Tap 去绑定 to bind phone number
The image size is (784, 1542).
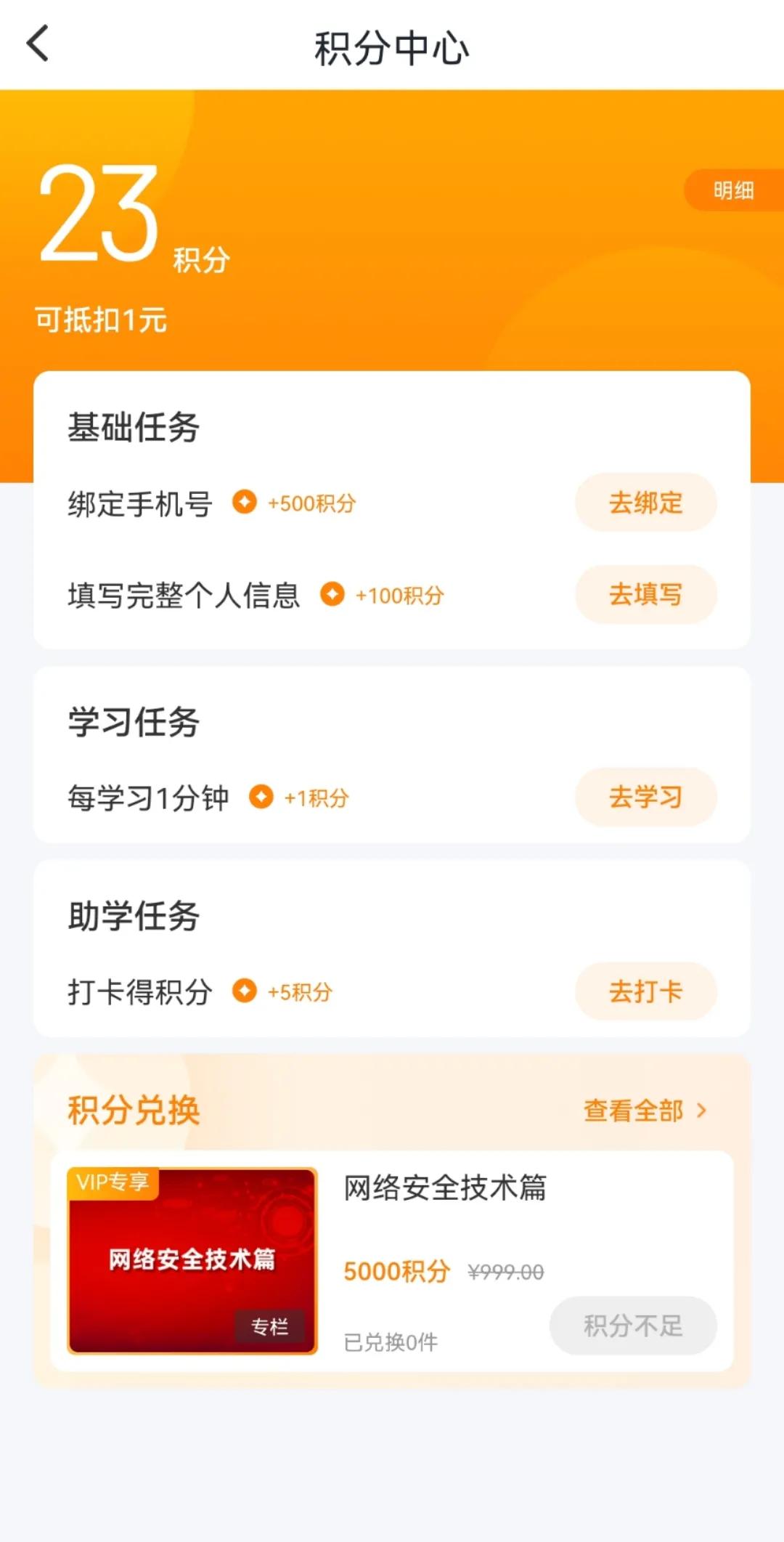click(x=645, y=503)
